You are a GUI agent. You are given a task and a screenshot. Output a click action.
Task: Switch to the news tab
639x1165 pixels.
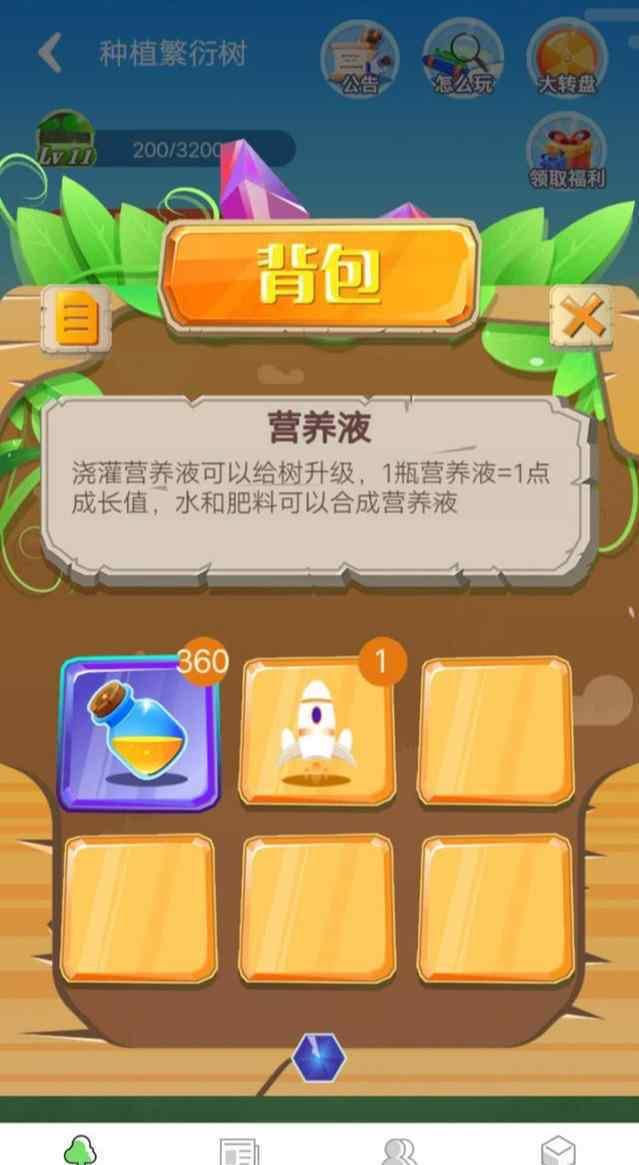tap(239, 1150)
